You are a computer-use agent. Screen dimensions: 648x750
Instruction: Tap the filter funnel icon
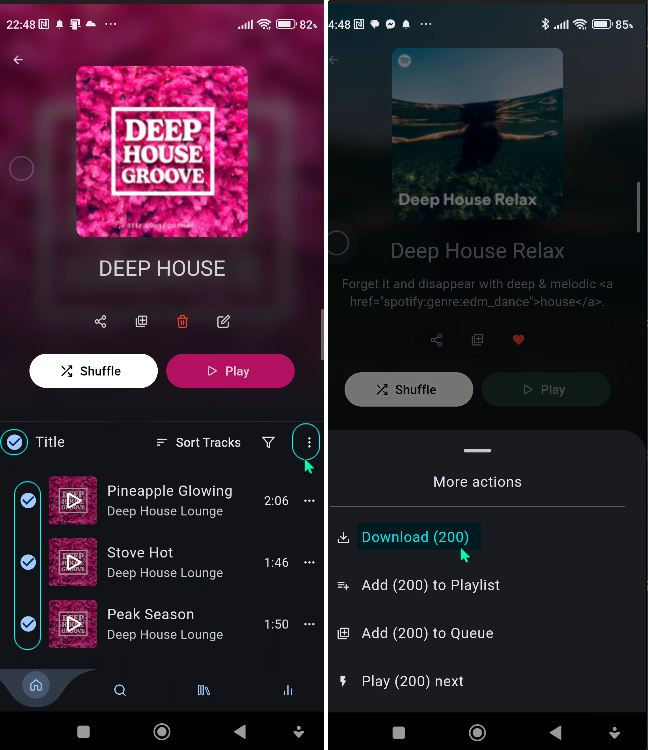click(268, 442)
